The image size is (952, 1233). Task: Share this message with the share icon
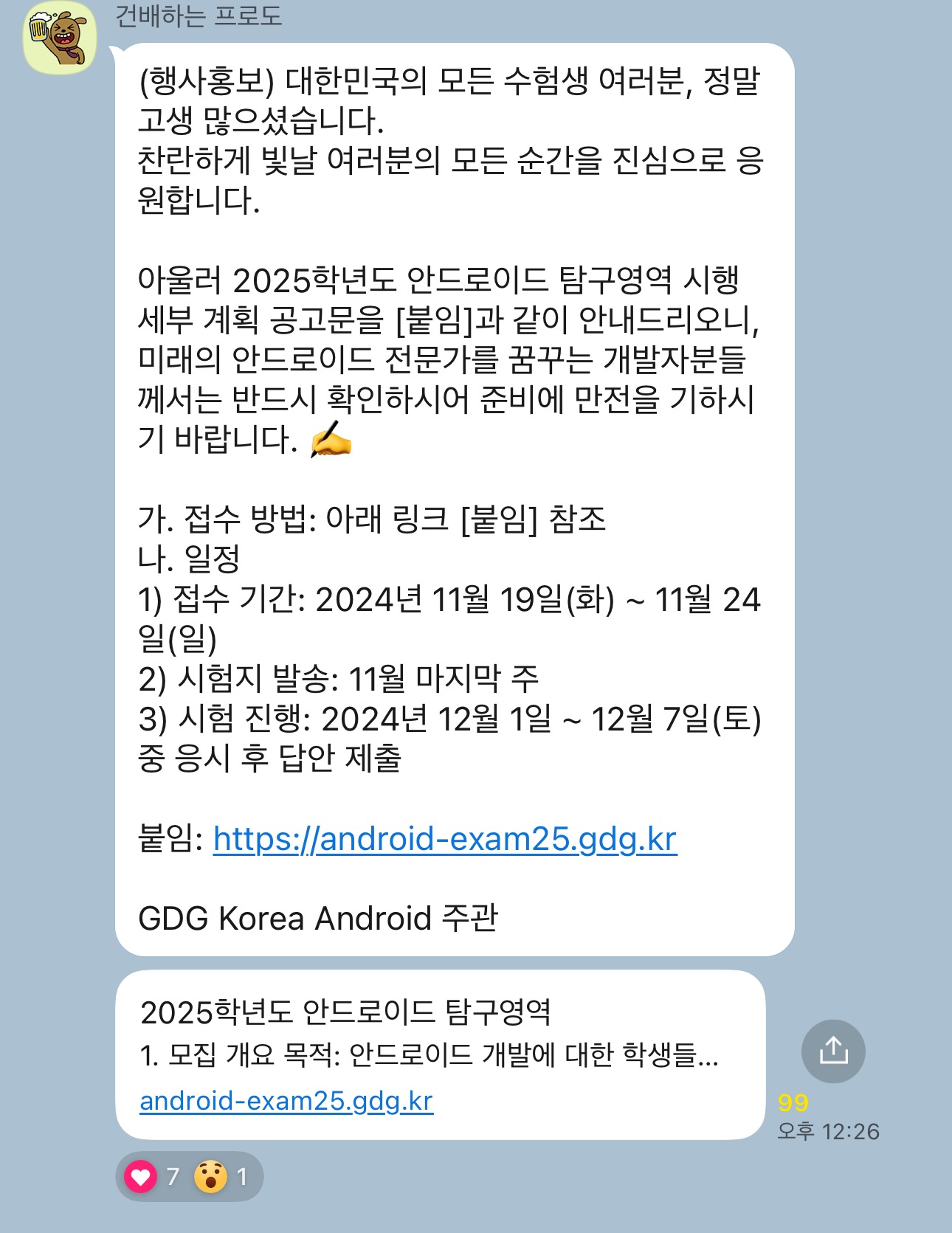click(833, 1051)
